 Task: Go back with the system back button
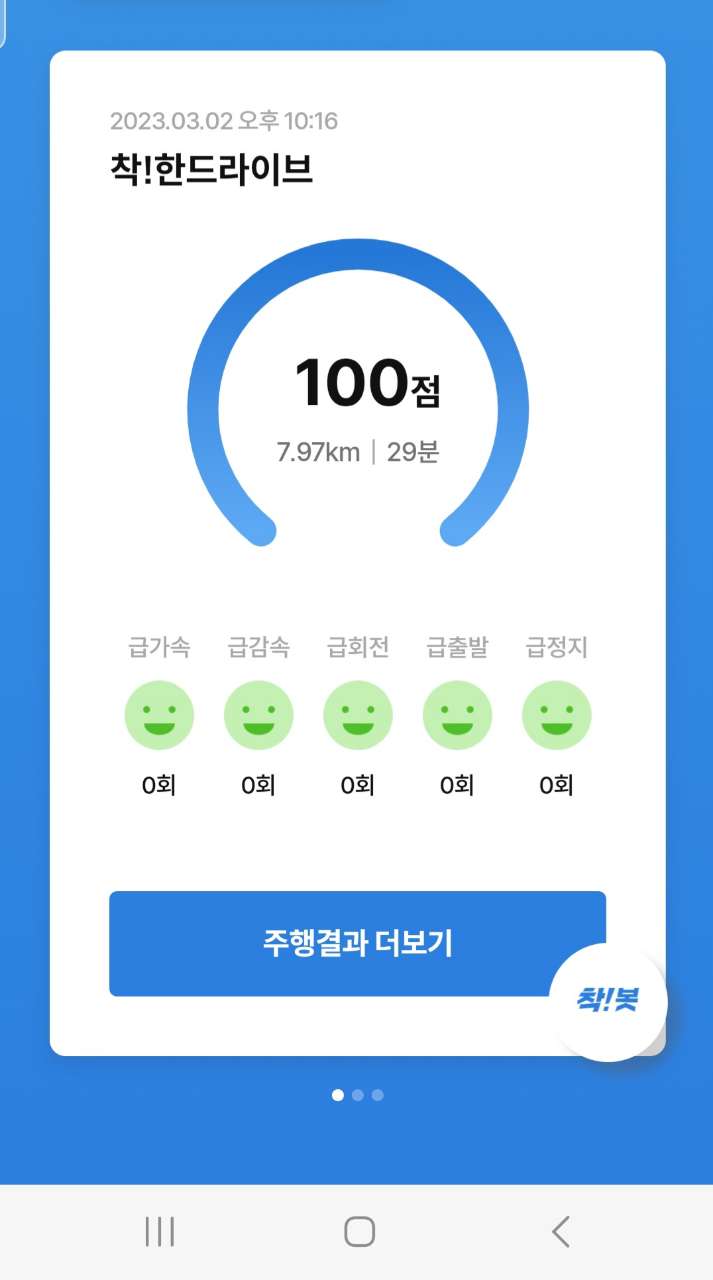click(561, 1231)
